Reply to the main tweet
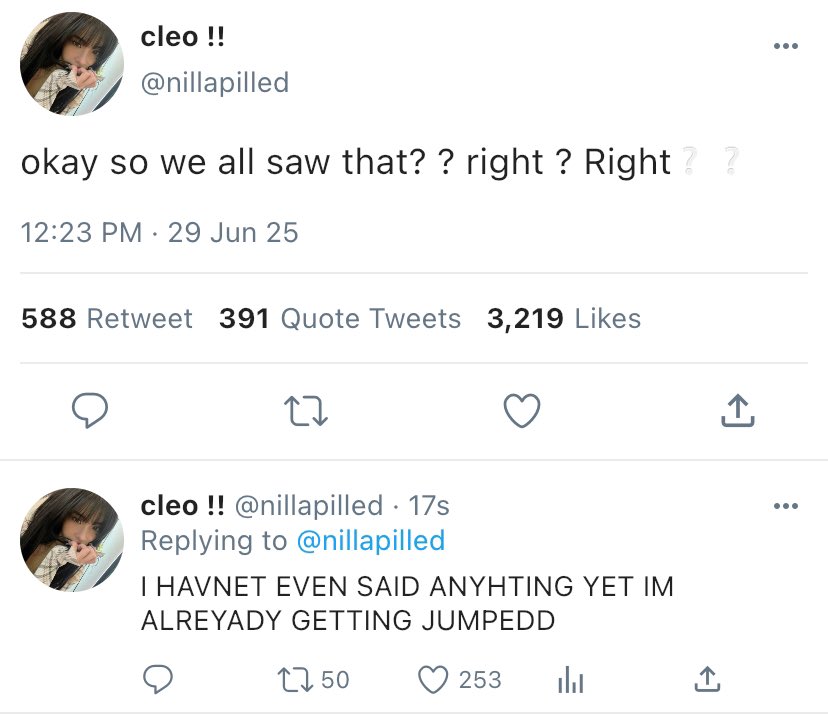 point(91,410)
